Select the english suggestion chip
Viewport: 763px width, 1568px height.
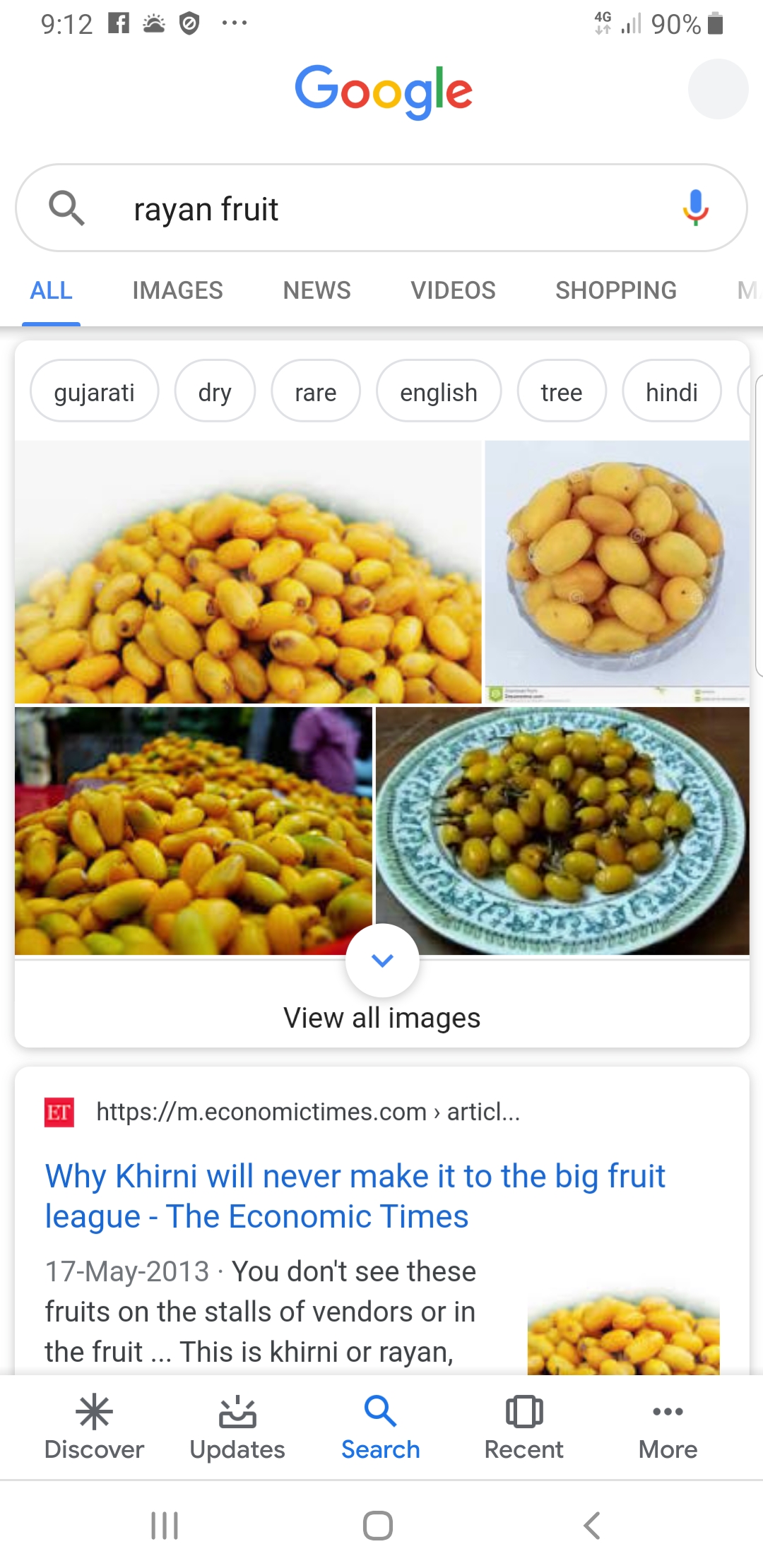[439, 392]
